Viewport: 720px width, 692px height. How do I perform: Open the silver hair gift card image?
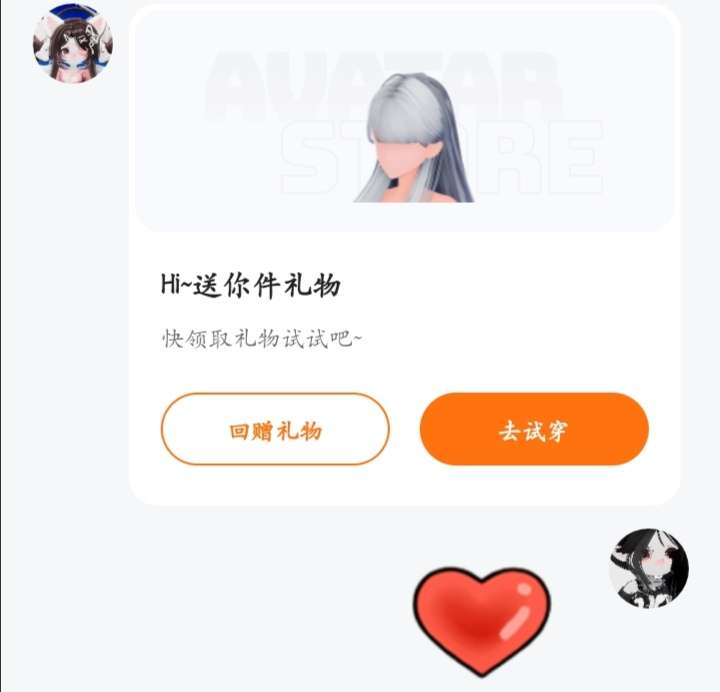pos(404,120)
